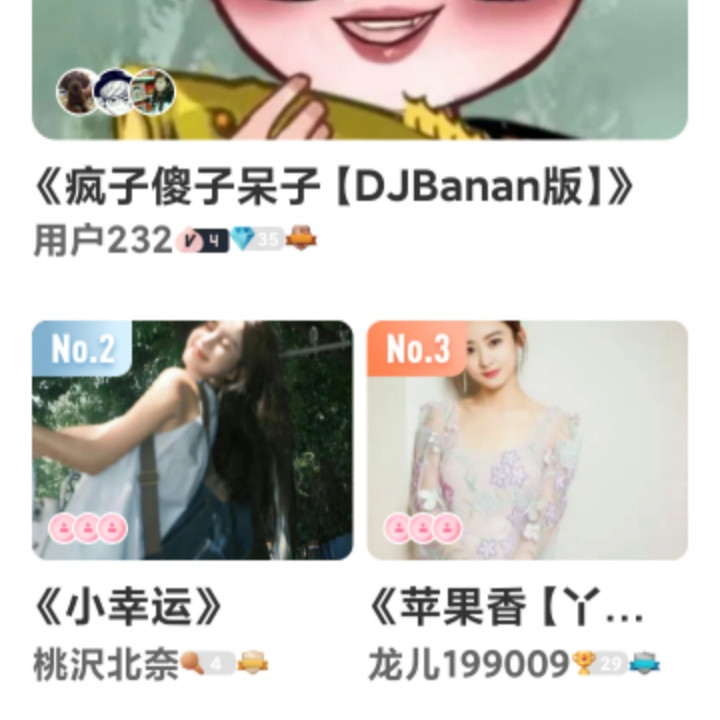This screenshot has width=720, height=720.
Task: View profile of 龙儿199009
Action: click(x=469, y=664)
